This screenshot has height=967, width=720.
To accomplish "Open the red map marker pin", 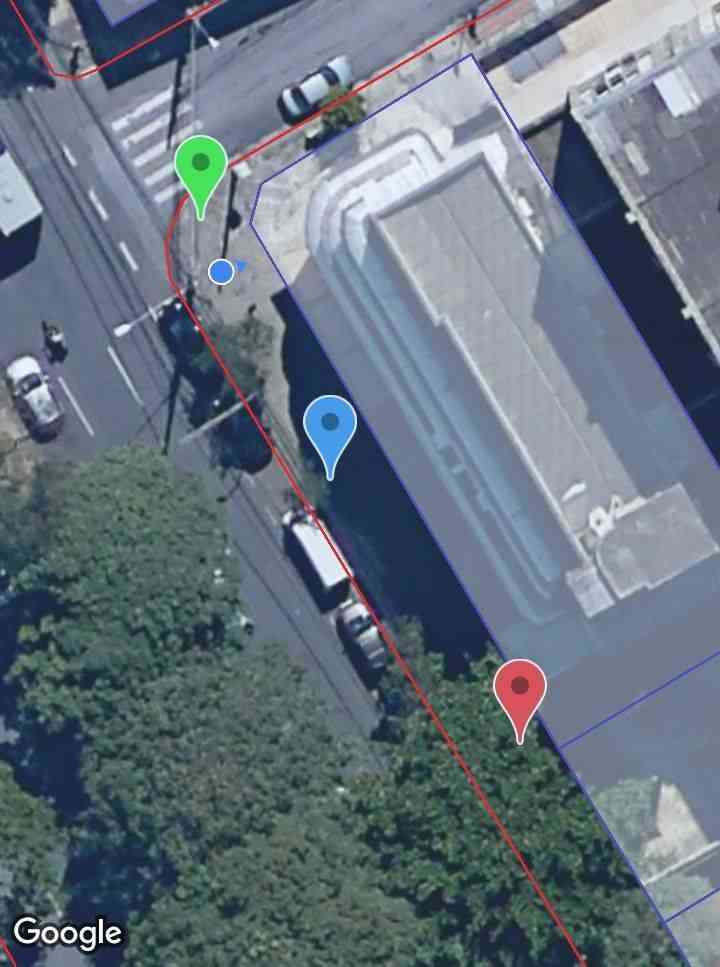I will (520, 689).
